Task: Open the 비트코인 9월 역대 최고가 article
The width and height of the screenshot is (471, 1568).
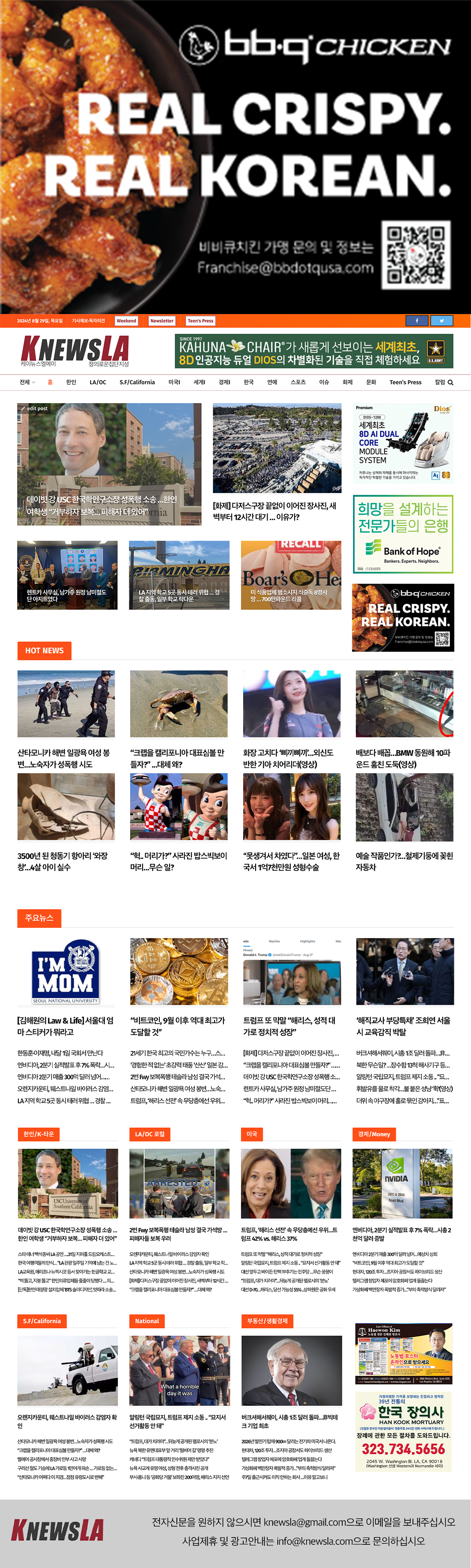Action: point(177,1026)
